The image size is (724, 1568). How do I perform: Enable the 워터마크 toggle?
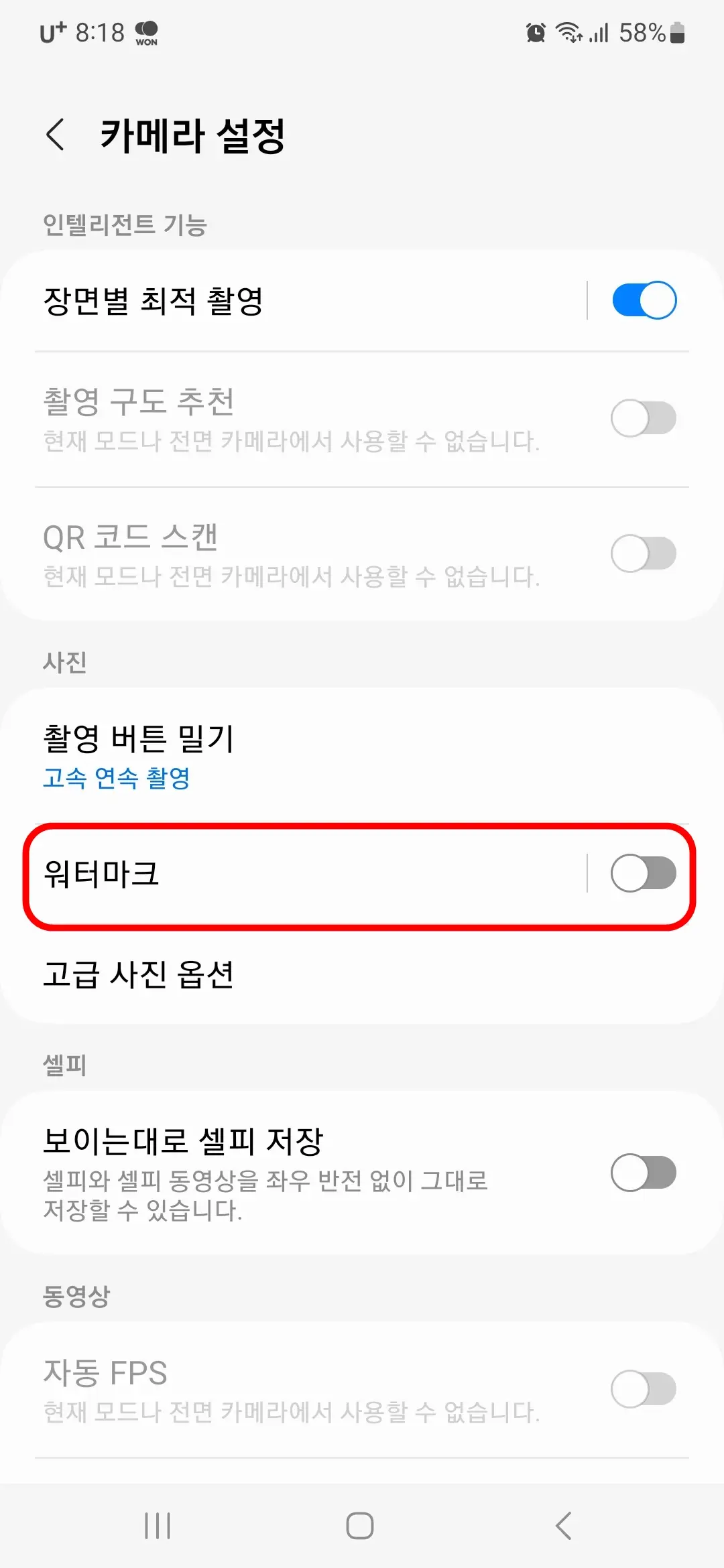coord(644,872)
